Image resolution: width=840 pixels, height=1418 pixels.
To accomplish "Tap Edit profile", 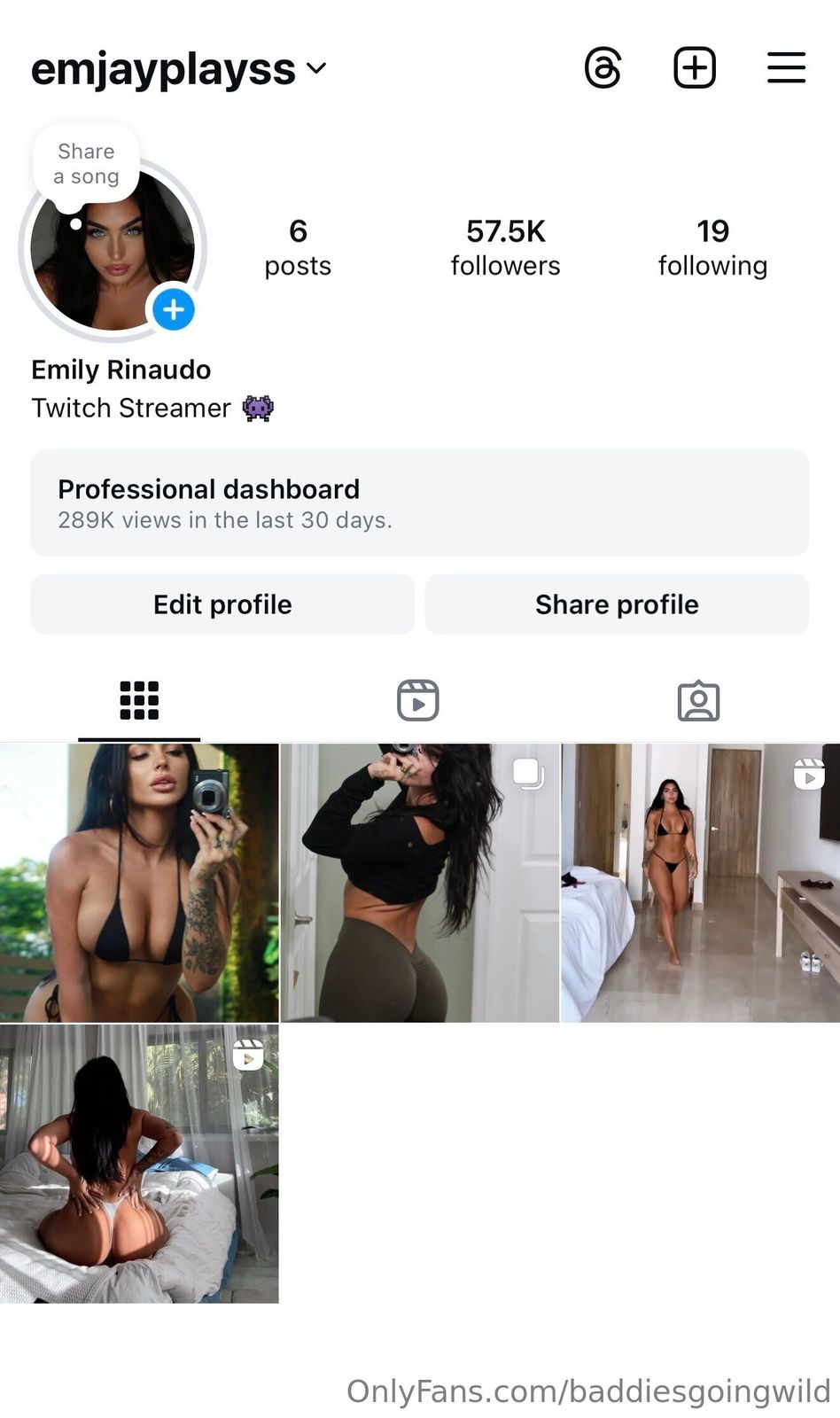I will point(222,604).
